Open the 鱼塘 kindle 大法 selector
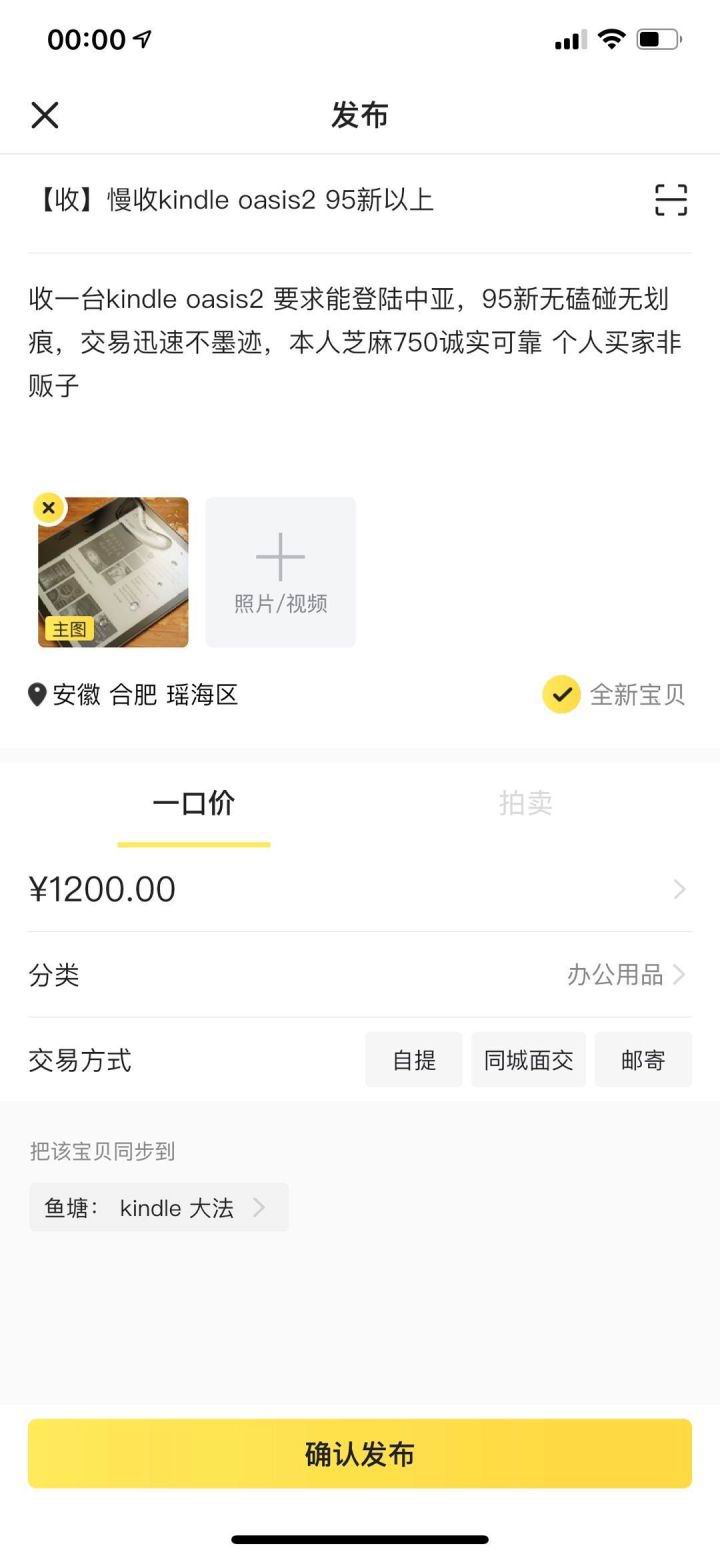 click(158, 1207)
